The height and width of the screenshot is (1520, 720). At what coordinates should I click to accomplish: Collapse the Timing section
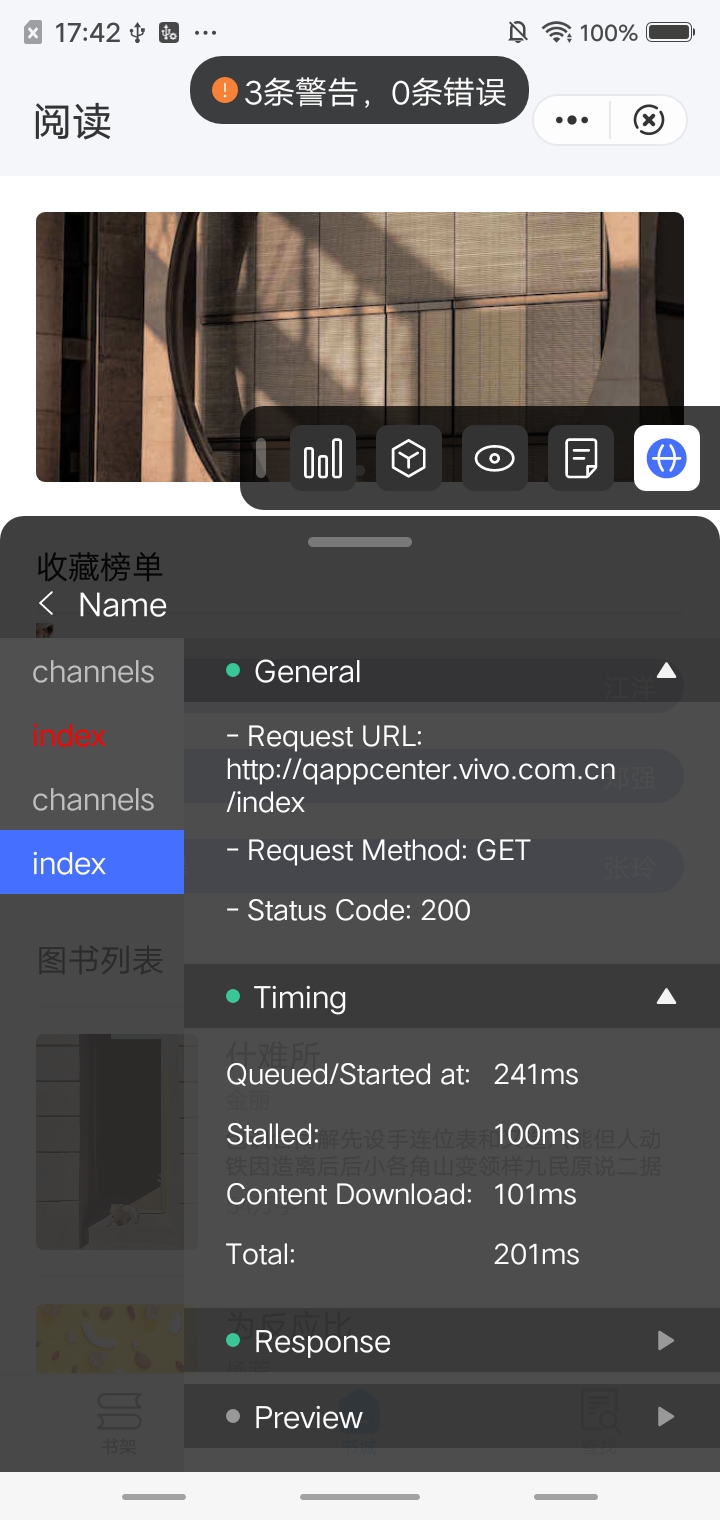coord(667,997)
